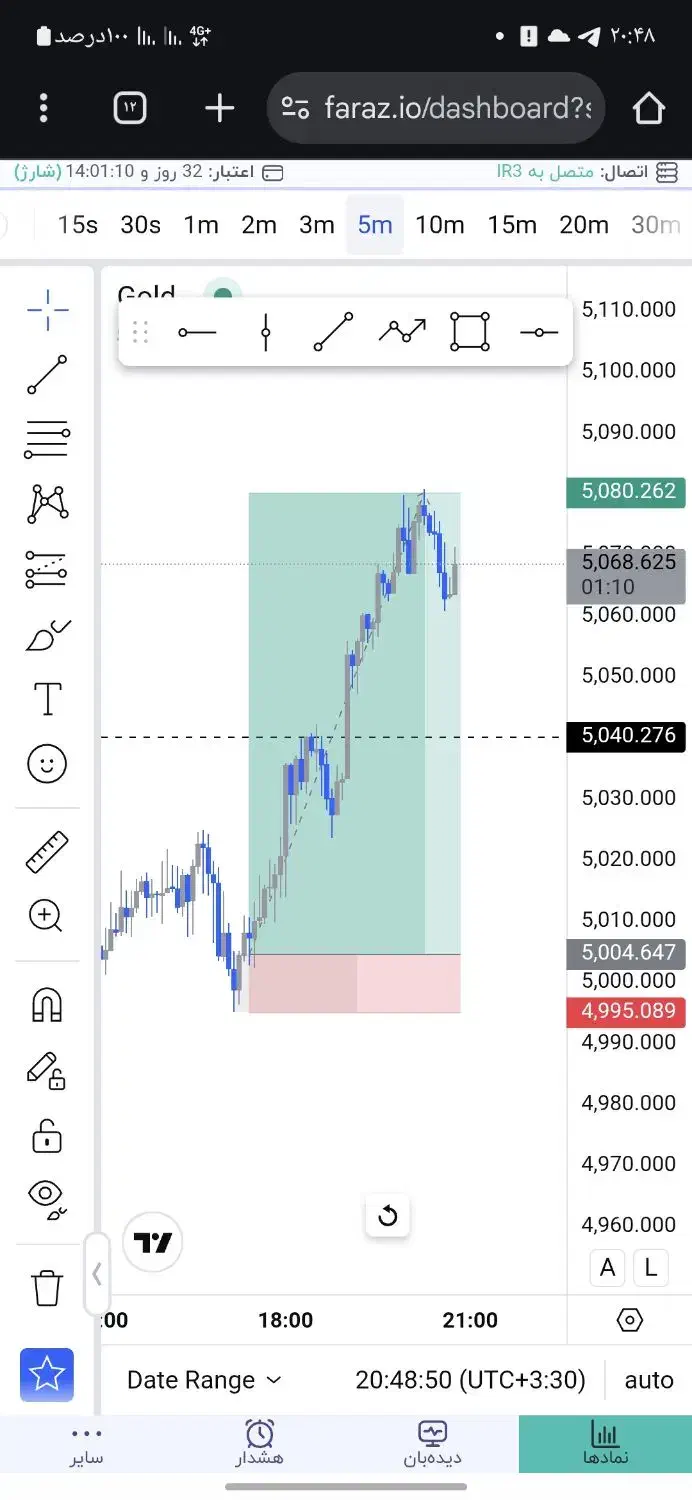The height and width of the screenshot is (1500, 692).
Task: Select the trend line drawing tool
Action: coord(47,374)
